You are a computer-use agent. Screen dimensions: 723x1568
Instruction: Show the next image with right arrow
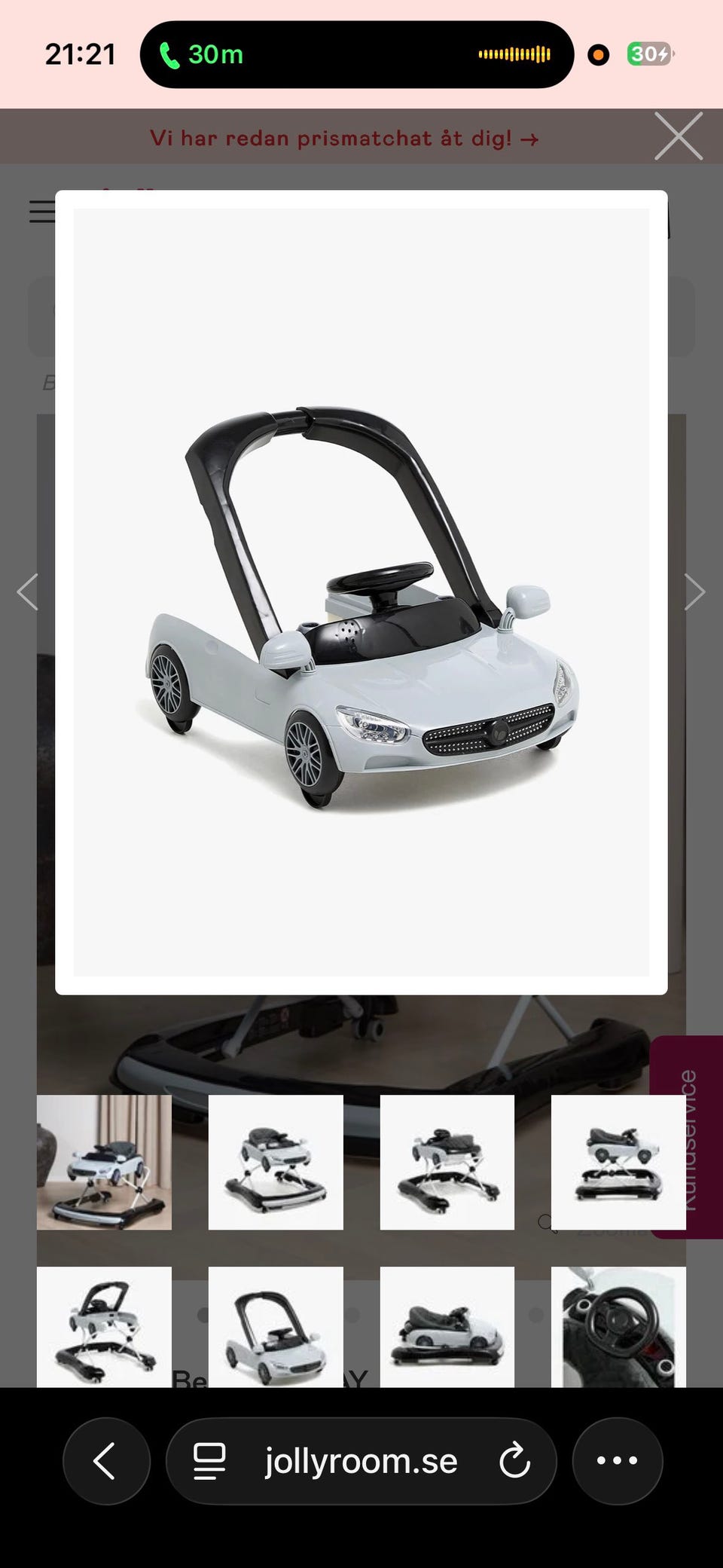pos(694,591)
